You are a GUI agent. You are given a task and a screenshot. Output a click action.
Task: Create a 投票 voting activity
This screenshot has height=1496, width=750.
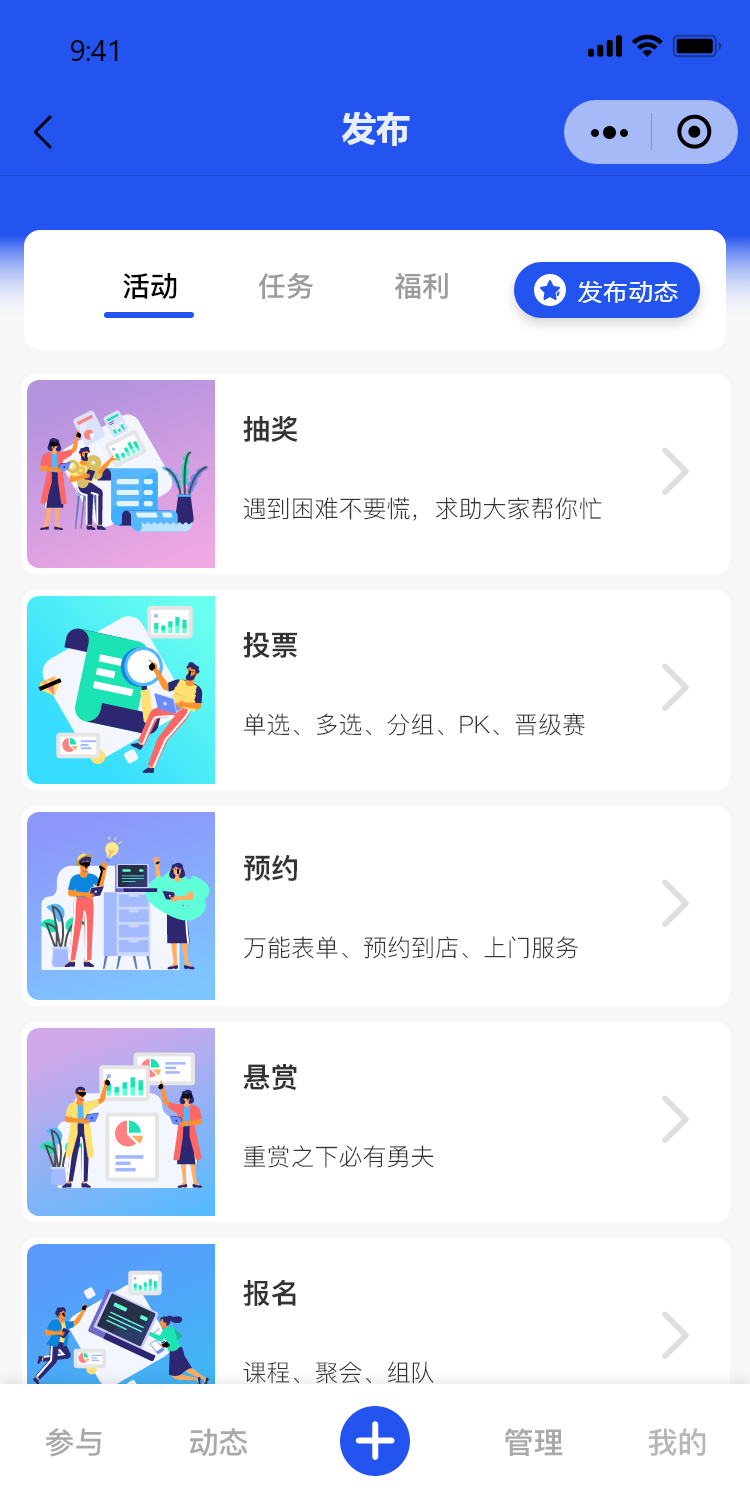pyautogui.click(x=376, y=690)
